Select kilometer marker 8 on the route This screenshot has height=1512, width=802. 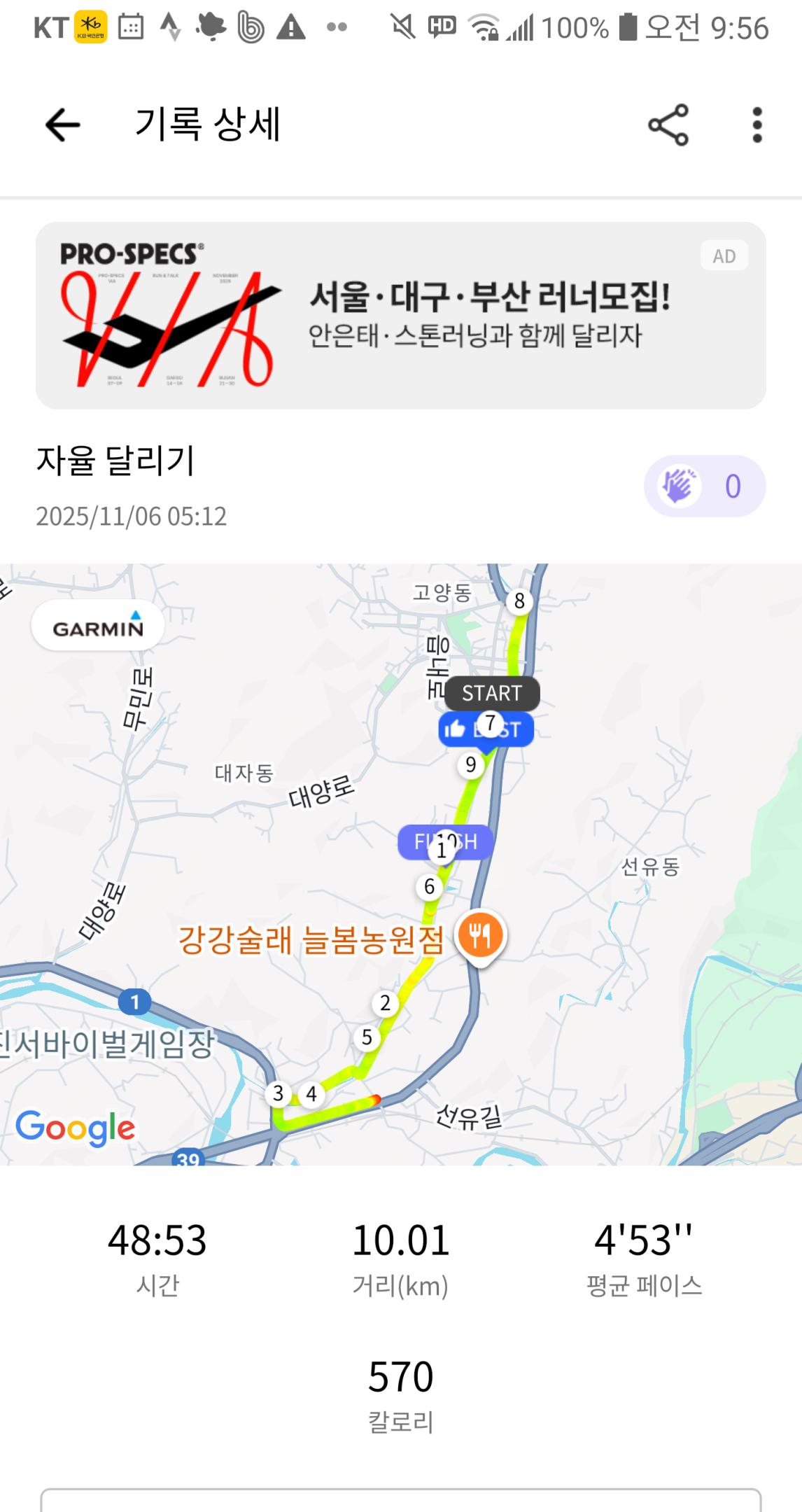[518, 600]
